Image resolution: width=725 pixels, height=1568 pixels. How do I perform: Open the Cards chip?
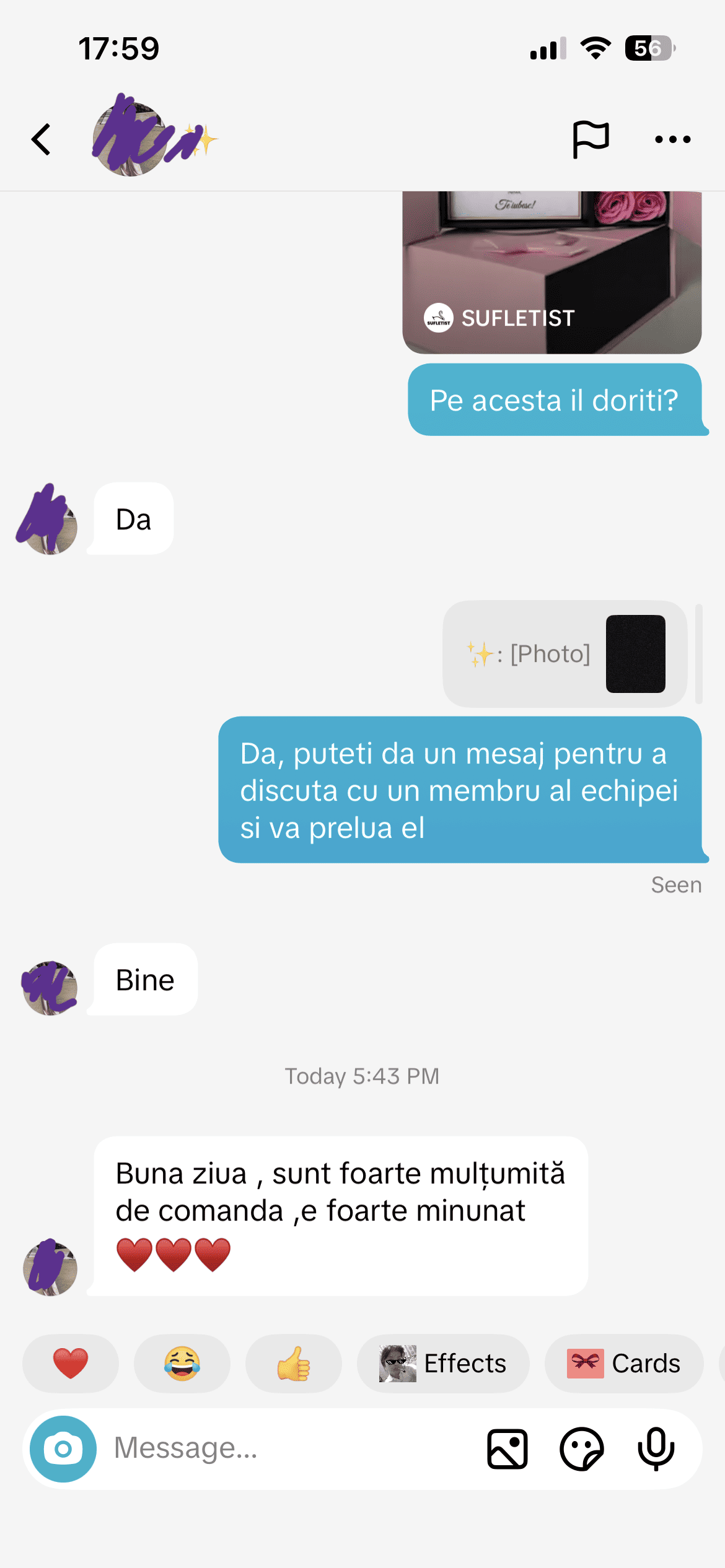(x=623, y=1364)
